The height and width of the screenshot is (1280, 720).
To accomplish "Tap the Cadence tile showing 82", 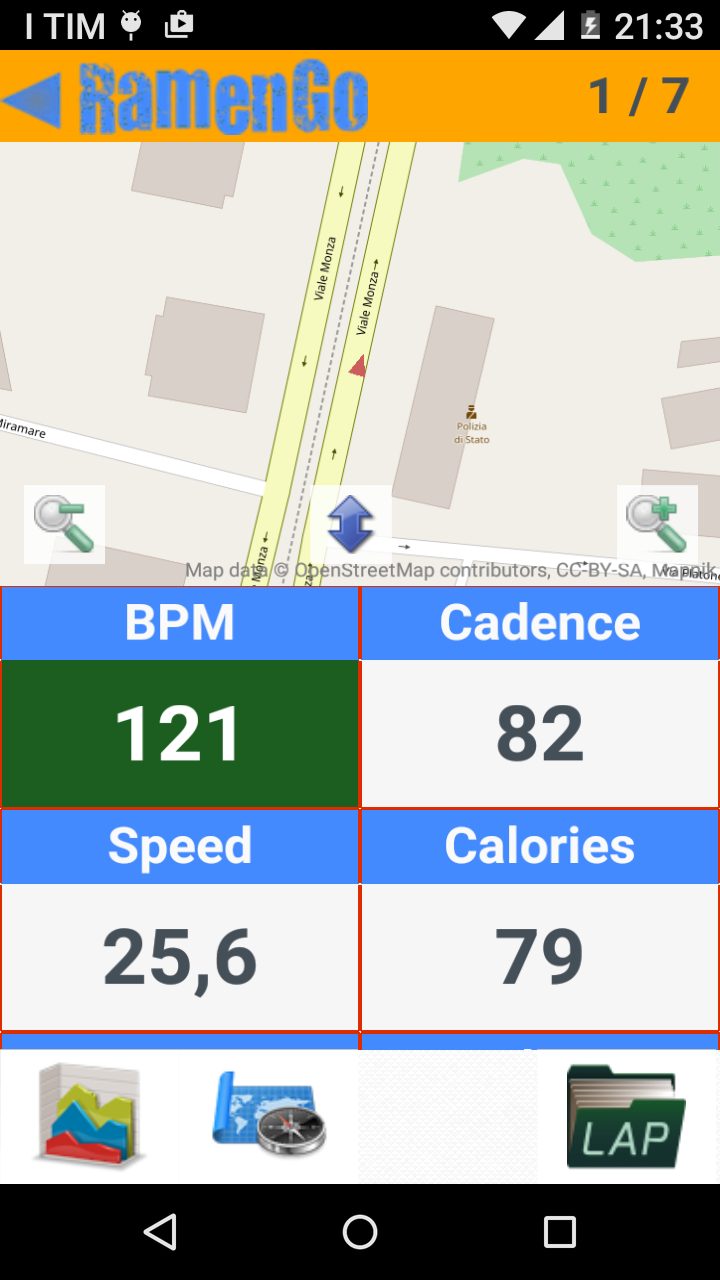I will coord(540,697).
